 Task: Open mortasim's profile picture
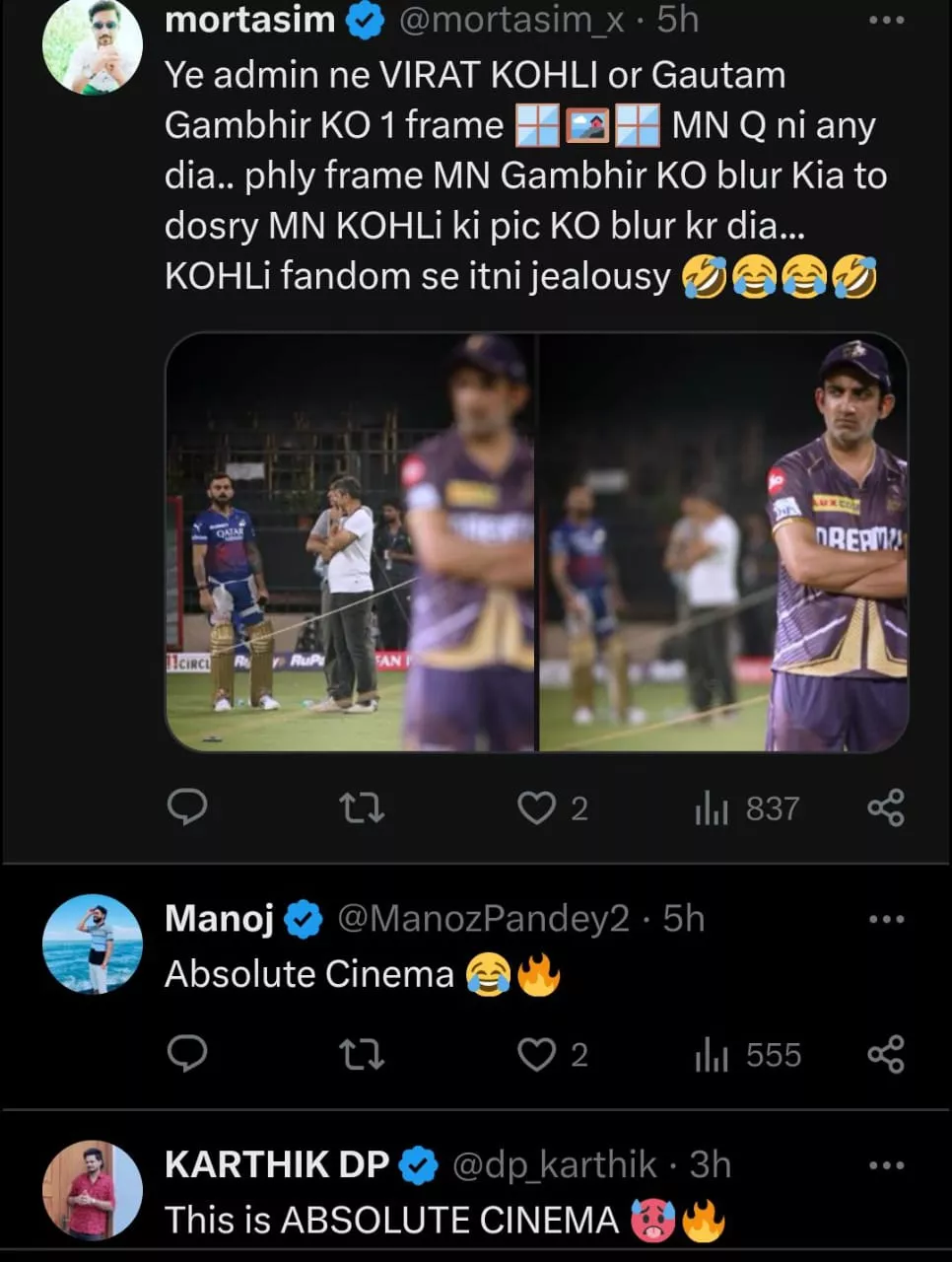pos(93,46)
